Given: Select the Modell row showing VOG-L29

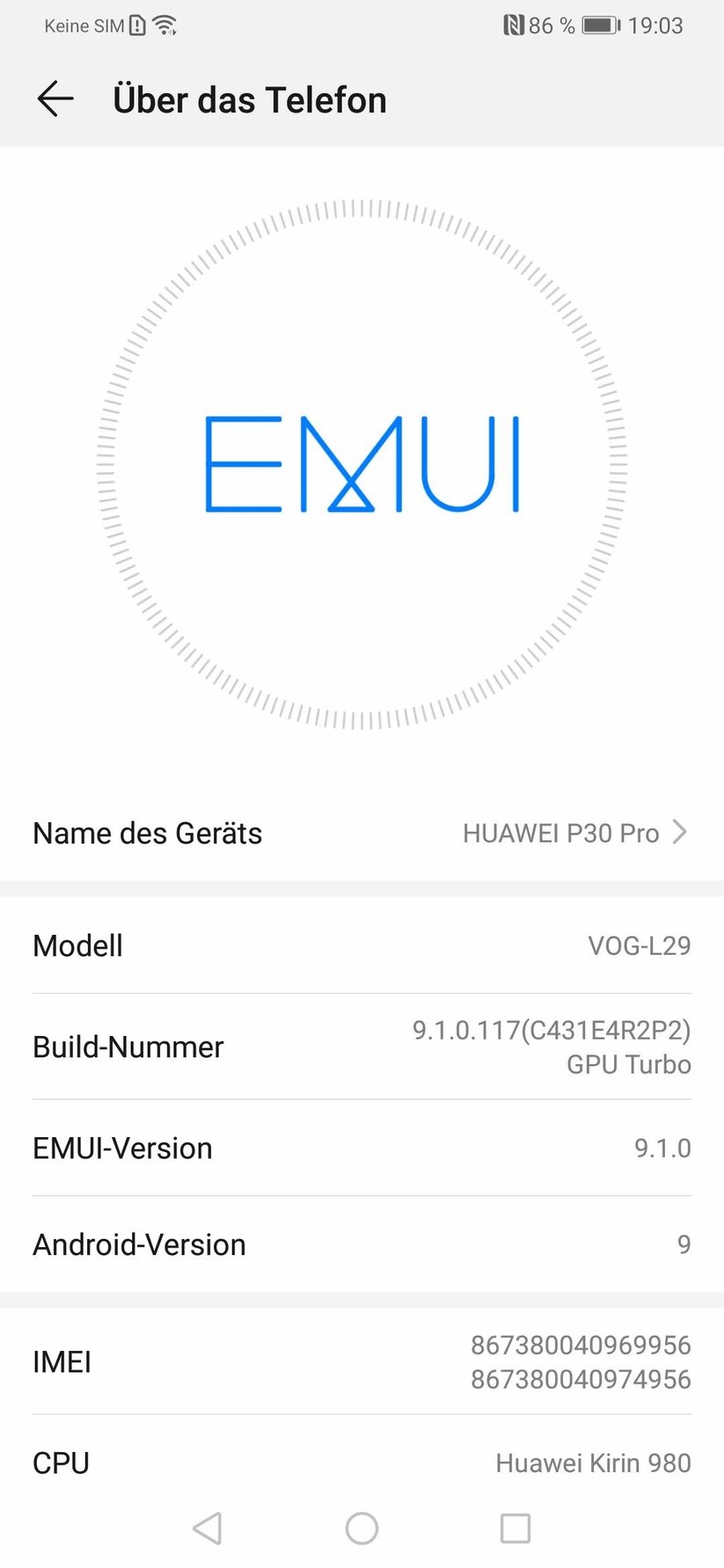Looking at the screenshot, I should [362, 945].
